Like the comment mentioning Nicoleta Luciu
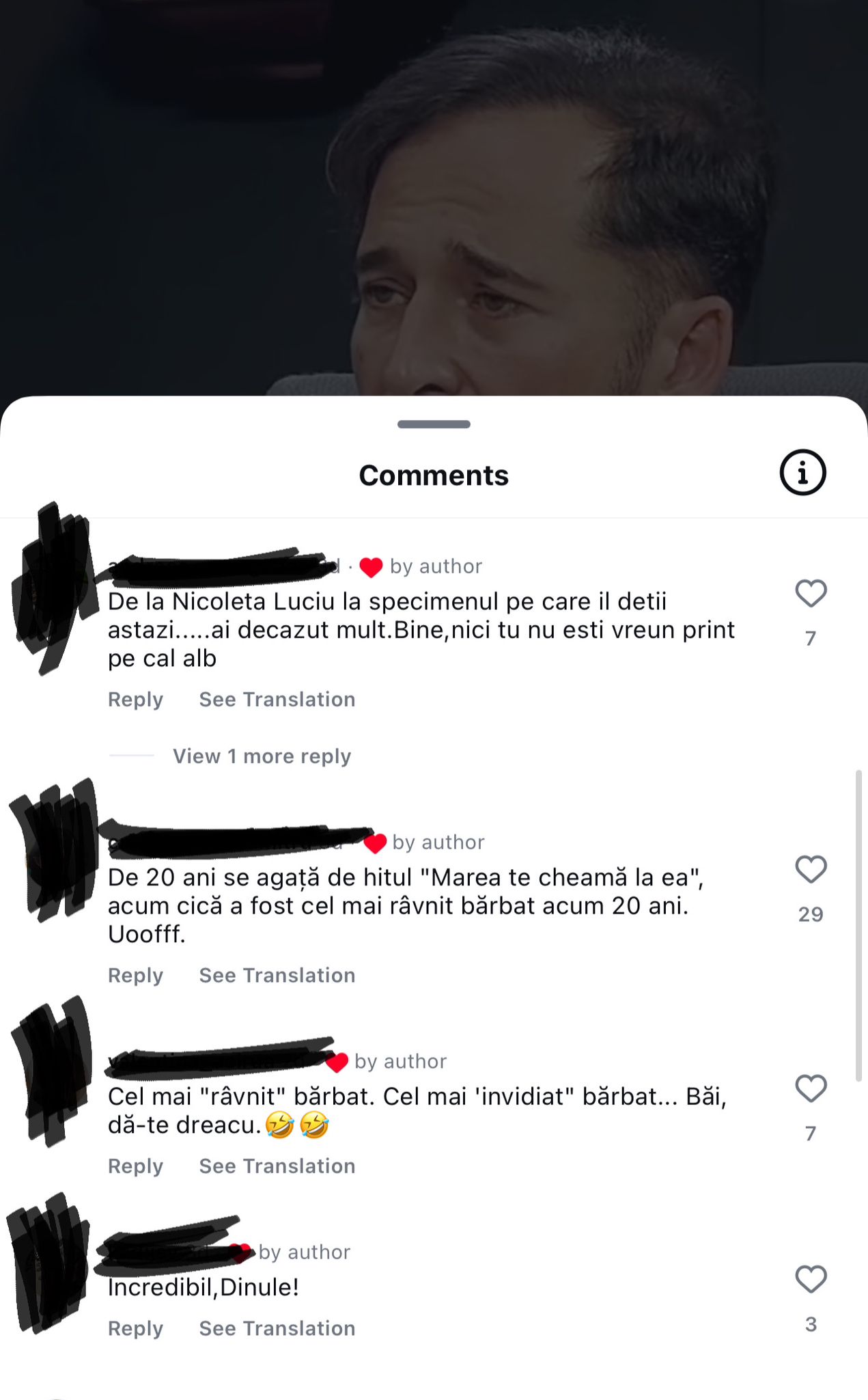This screenshot has height=1400, width=868. (x=811, y=593)
